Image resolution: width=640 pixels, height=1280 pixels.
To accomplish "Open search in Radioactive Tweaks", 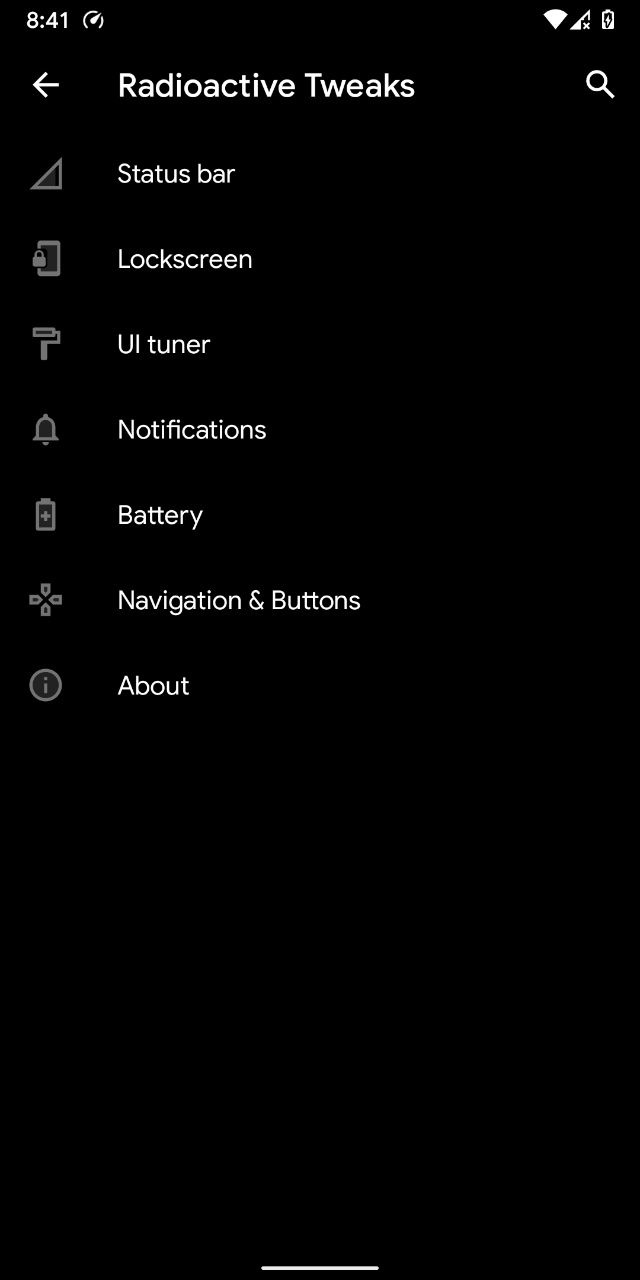I will (599, 85).
